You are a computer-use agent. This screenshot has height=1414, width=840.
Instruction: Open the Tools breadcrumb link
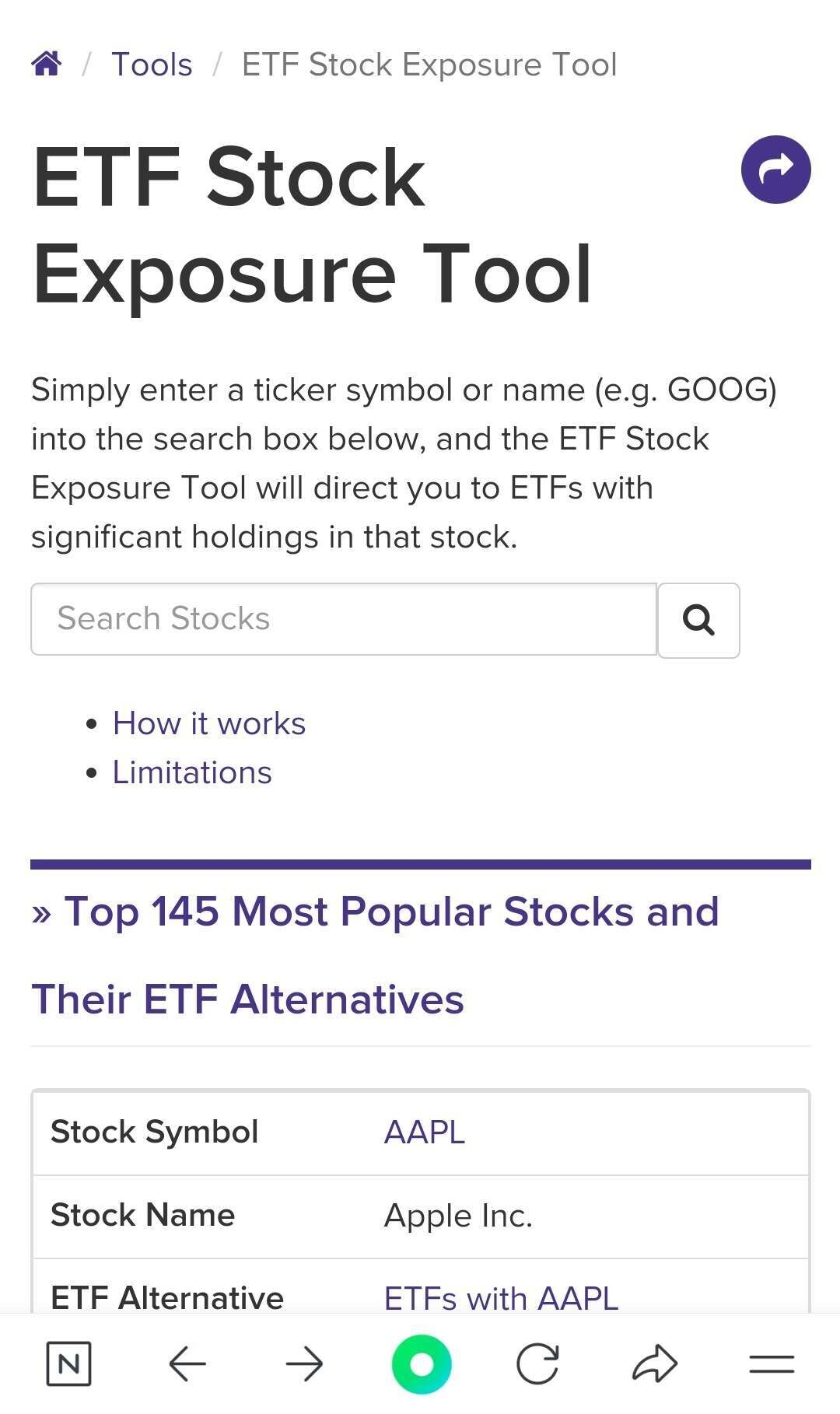pyautogui.click(x=152, y=65)
